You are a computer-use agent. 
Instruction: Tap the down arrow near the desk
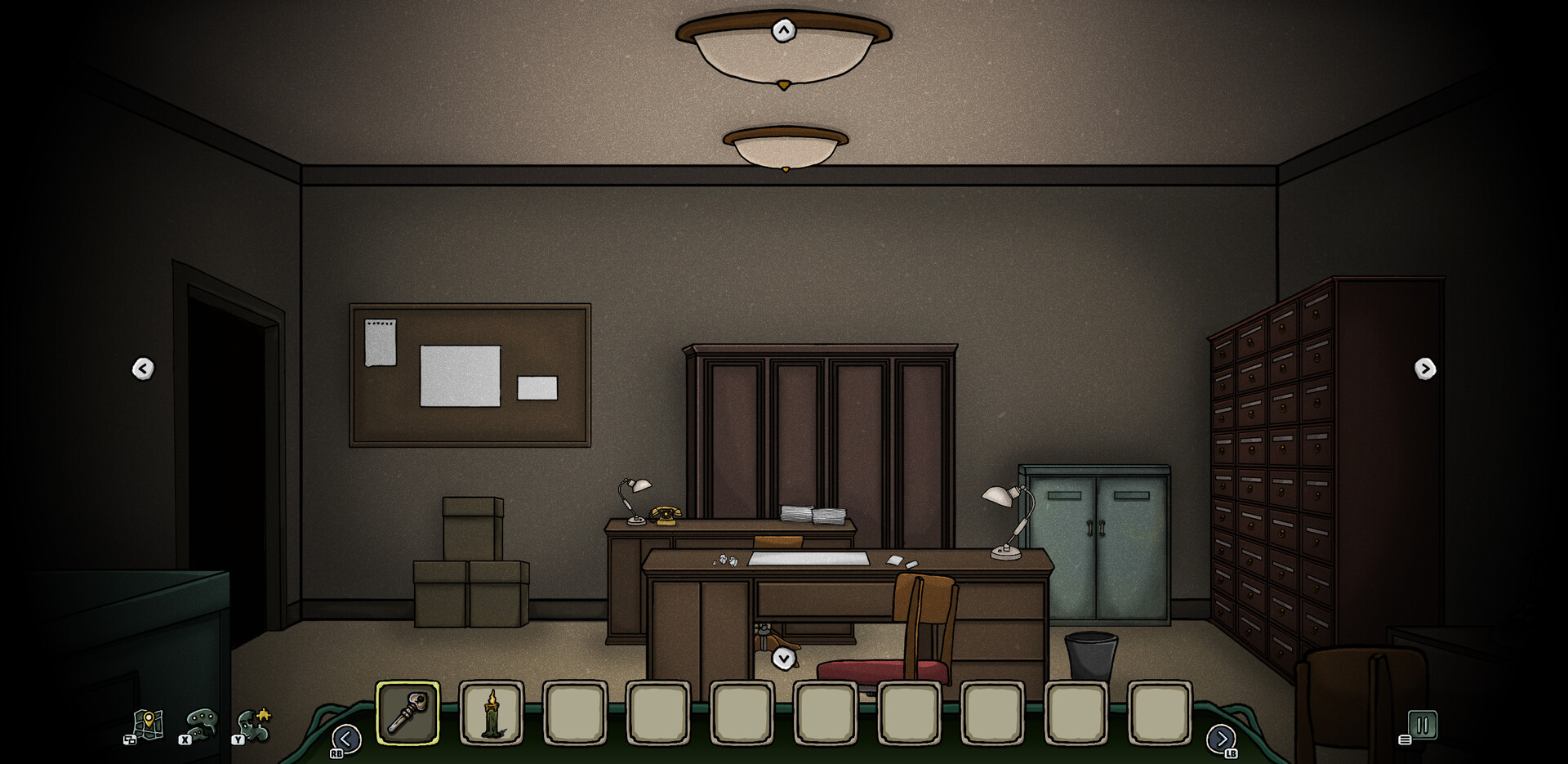click(x=784, y=659)
